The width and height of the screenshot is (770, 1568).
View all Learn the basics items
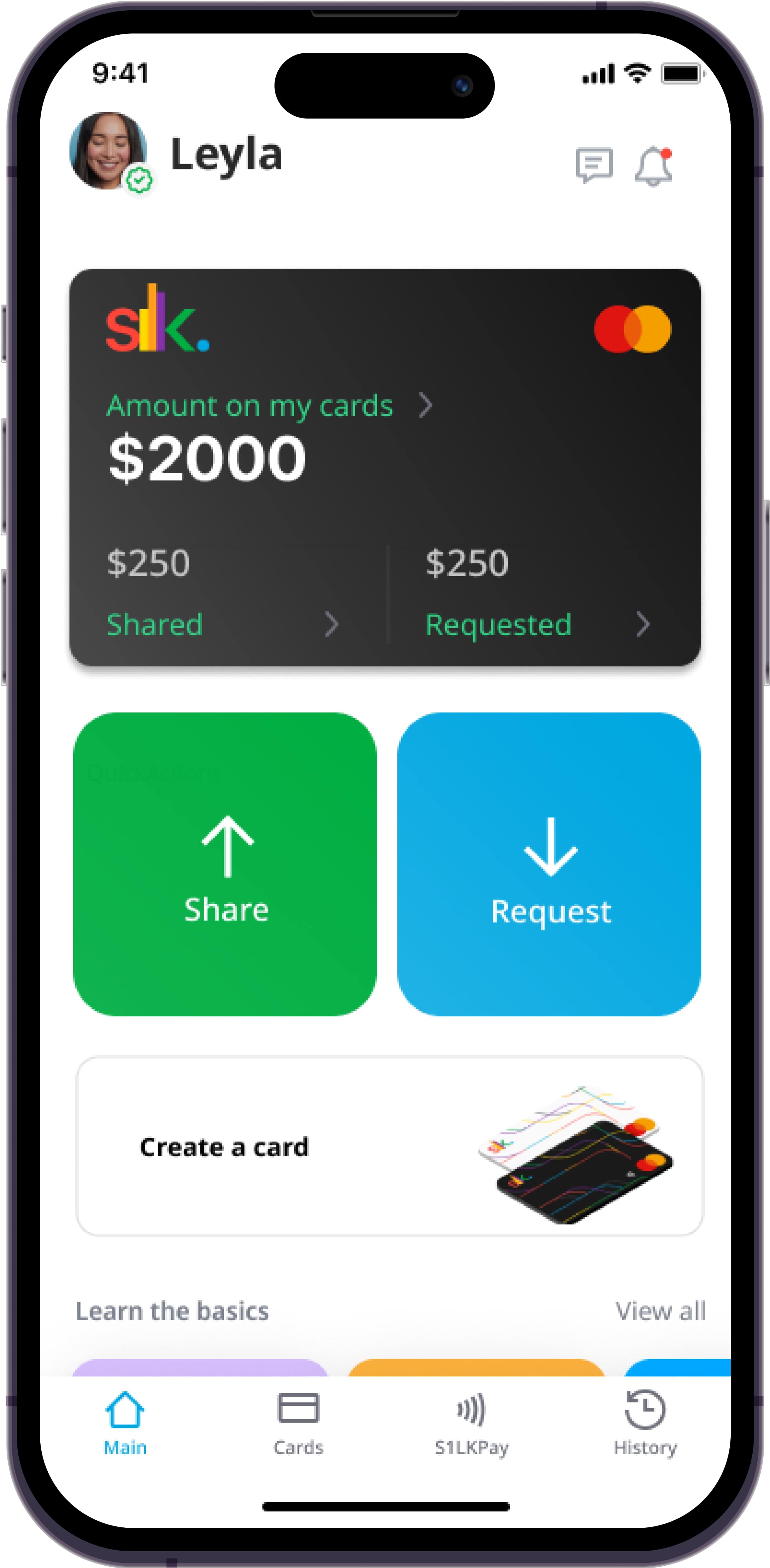point(660,1311)
